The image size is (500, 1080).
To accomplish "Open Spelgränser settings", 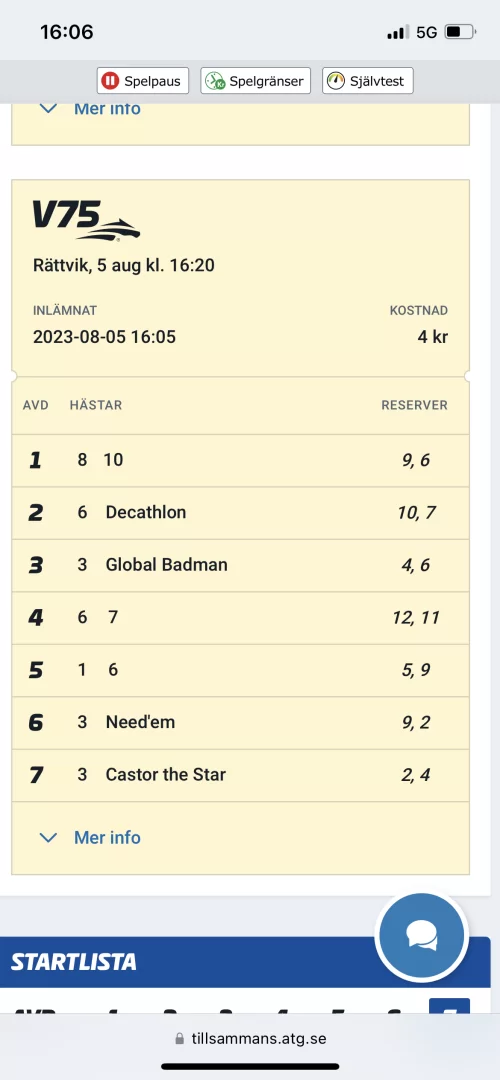I will pos(256,81).
